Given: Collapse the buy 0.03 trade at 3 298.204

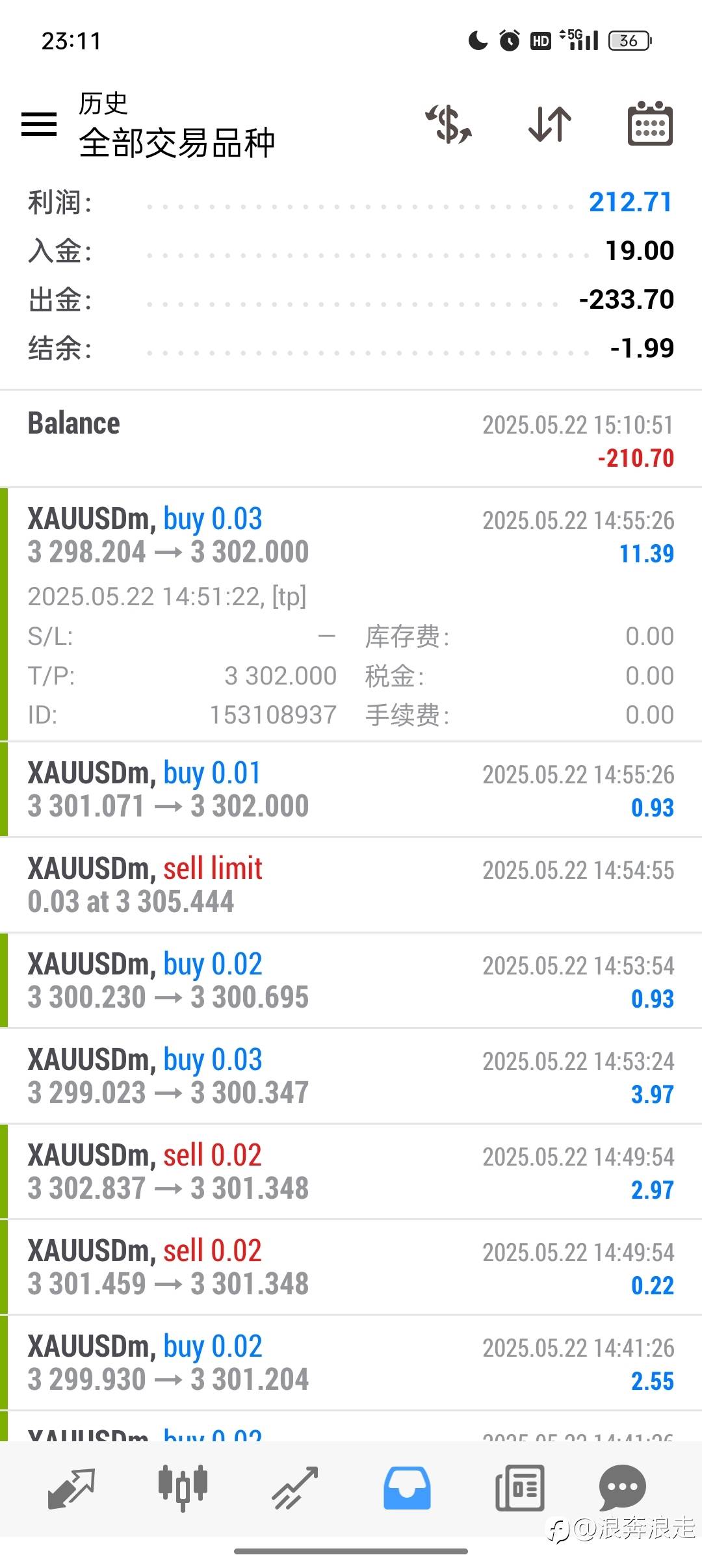Looking at the screenshot, I should [351, 614].
